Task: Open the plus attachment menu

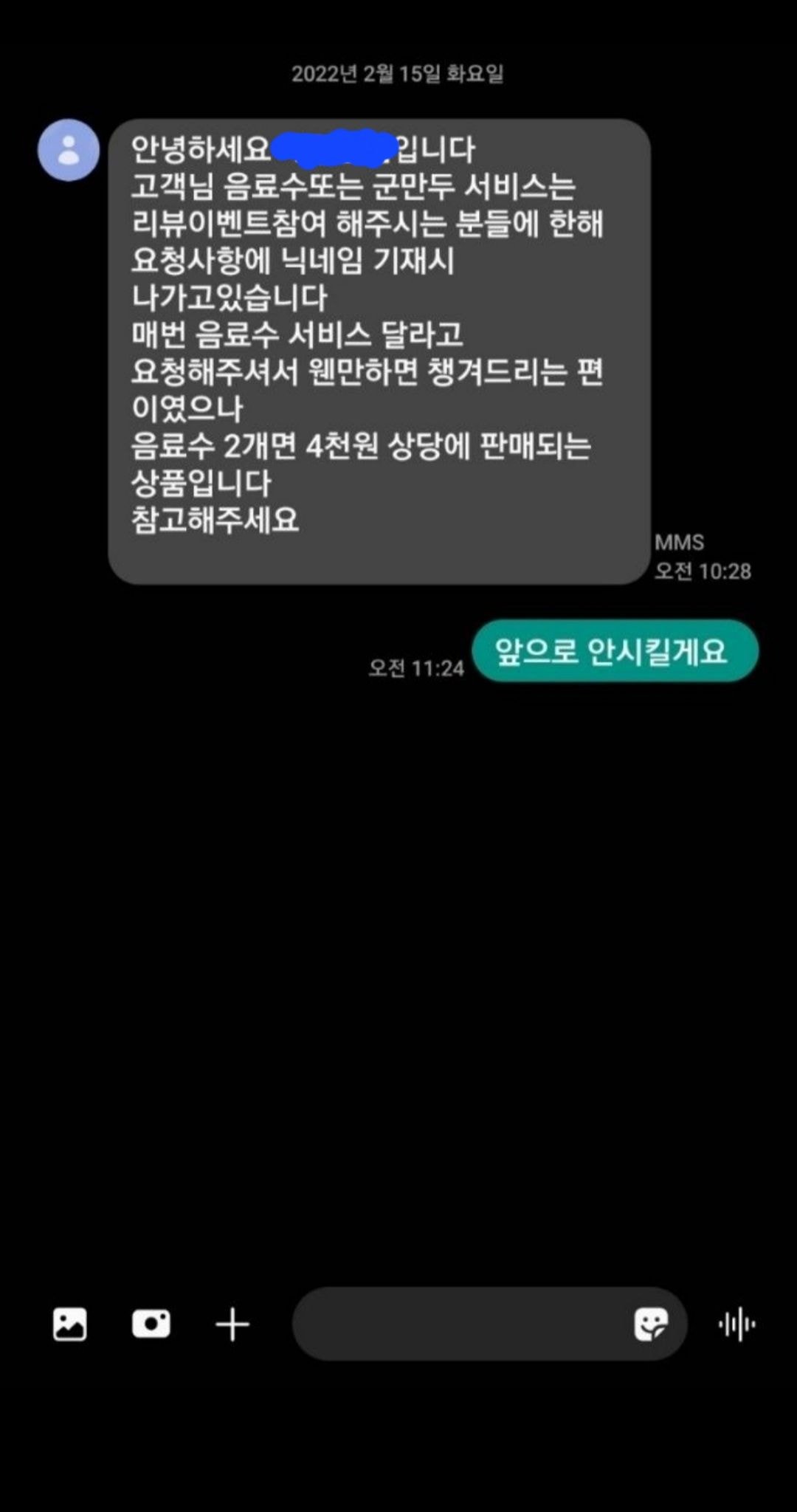Action: point(232,1324)
